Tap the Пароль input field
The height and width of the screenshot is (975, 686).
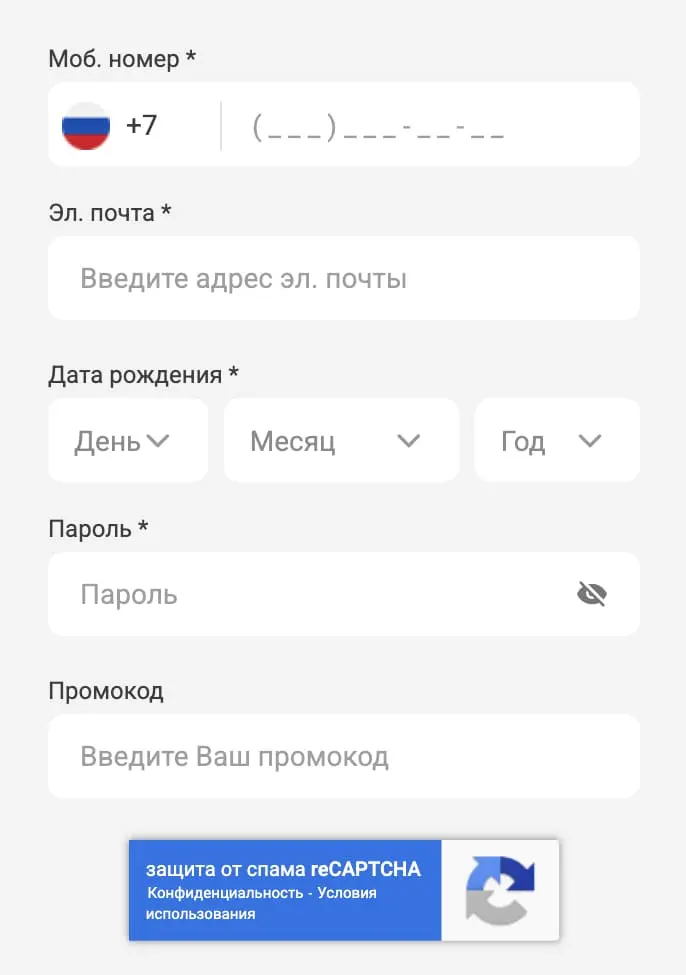click(310, 595)
